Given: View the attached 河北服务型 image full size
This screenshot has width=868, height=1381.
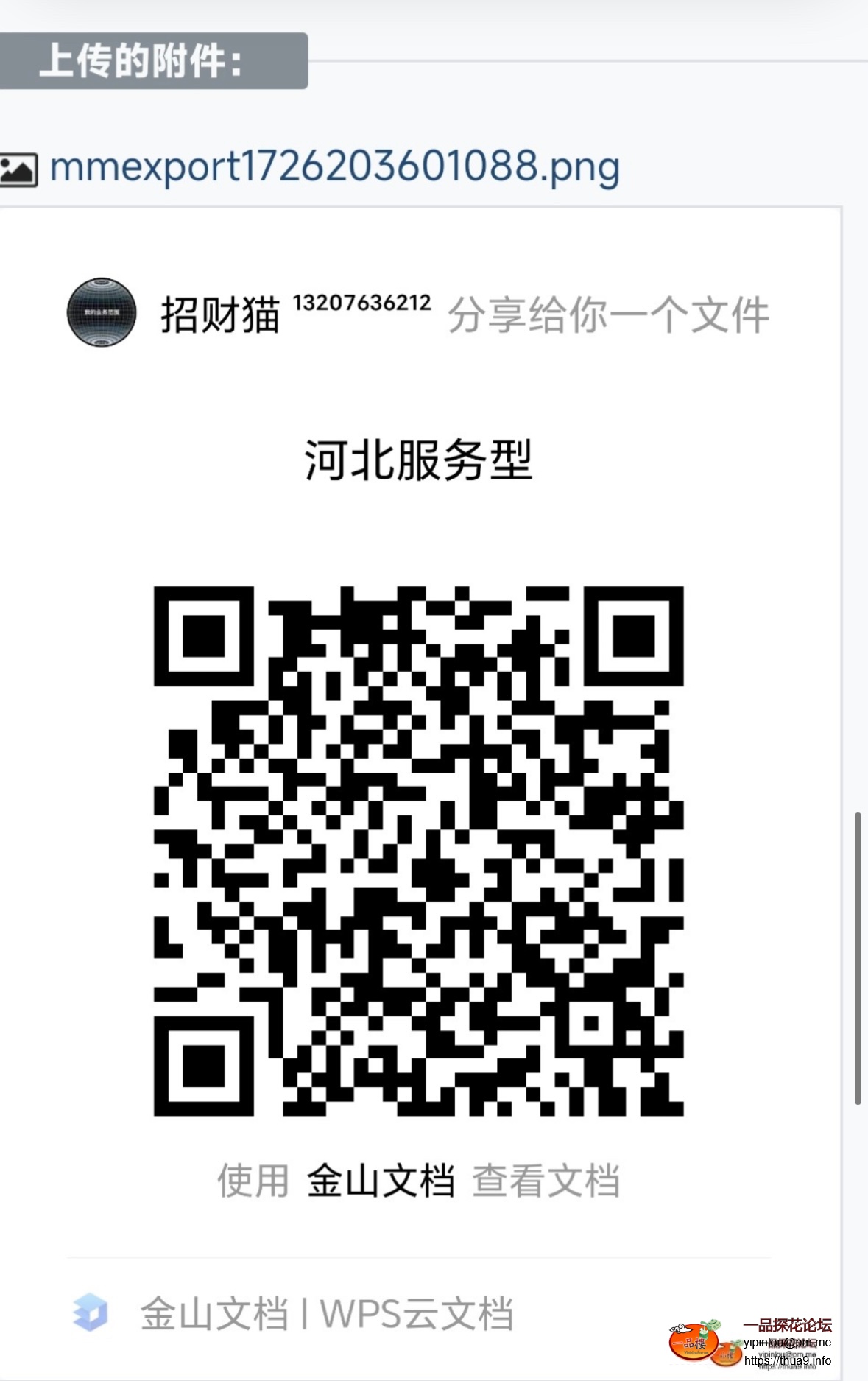Looking at the screenshot, I should click(x=418, y=795).
